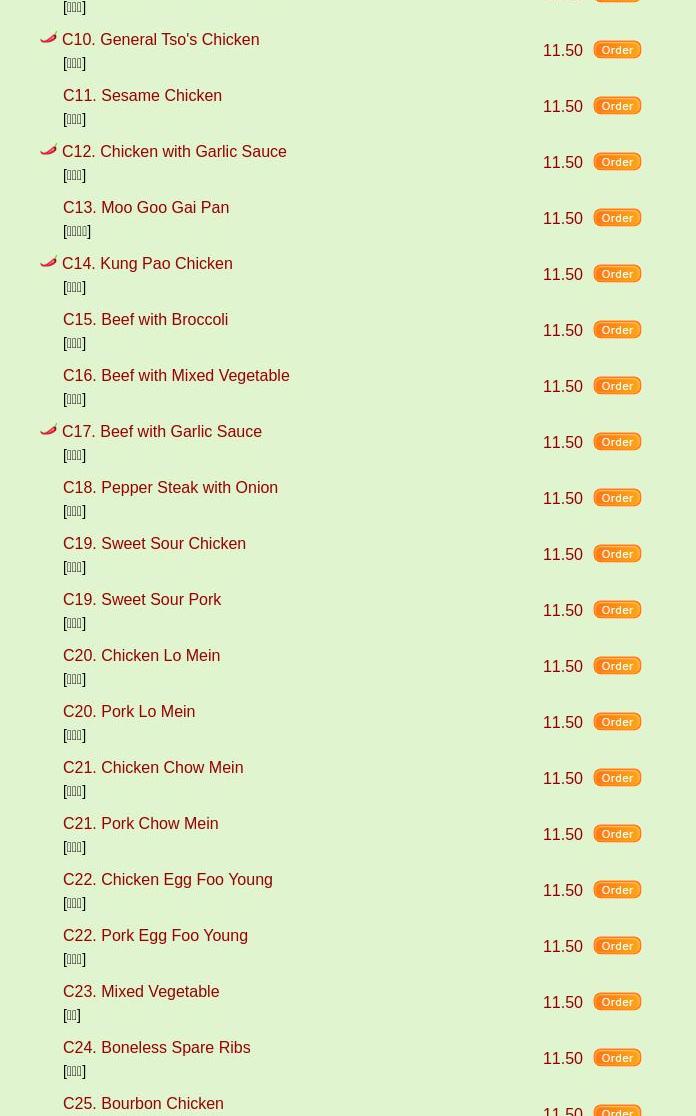Viewport: 696px width, 1116px height.
Task: Order the C13 Moo Goo Gai Pan
Action: (617, 218)
